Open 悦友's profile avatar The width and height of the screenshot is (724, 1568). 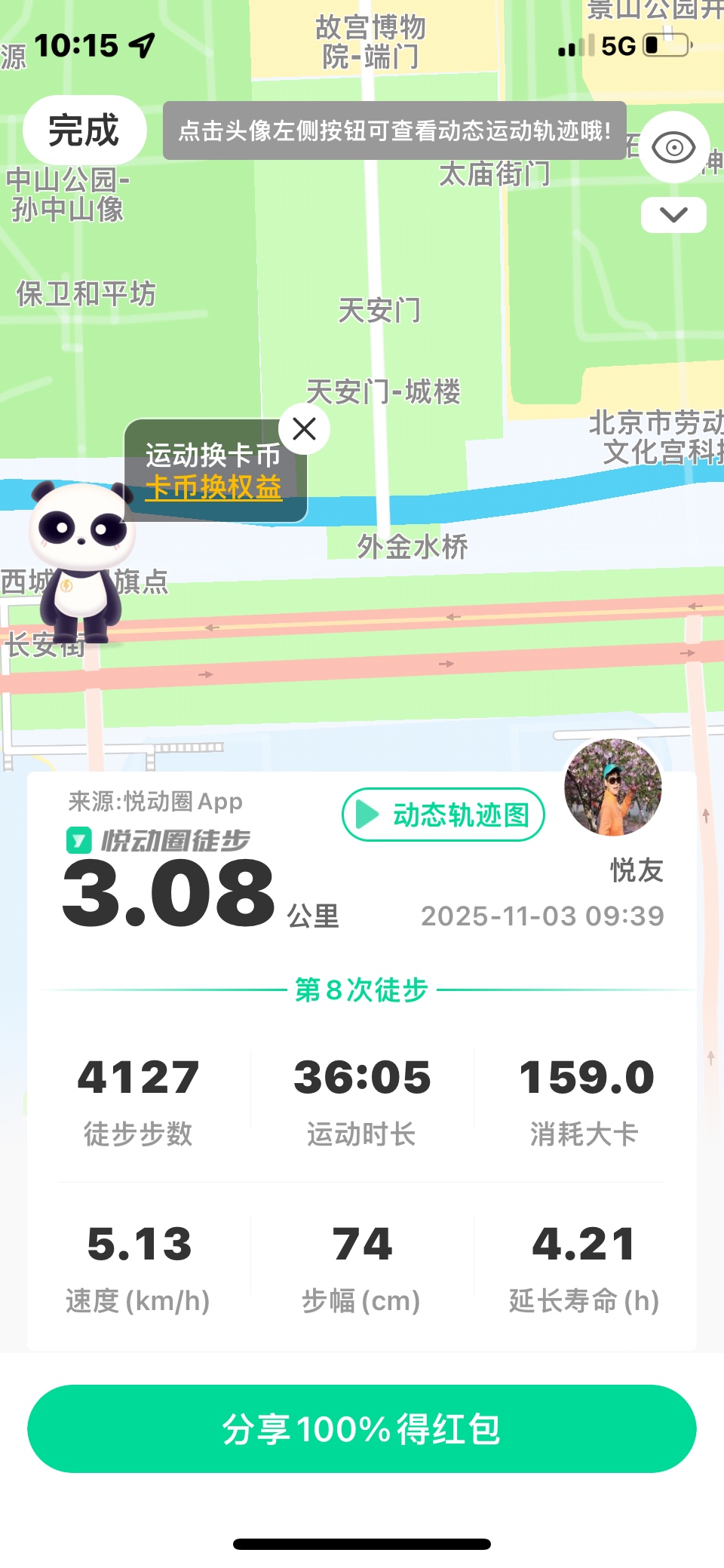(613, 787)
